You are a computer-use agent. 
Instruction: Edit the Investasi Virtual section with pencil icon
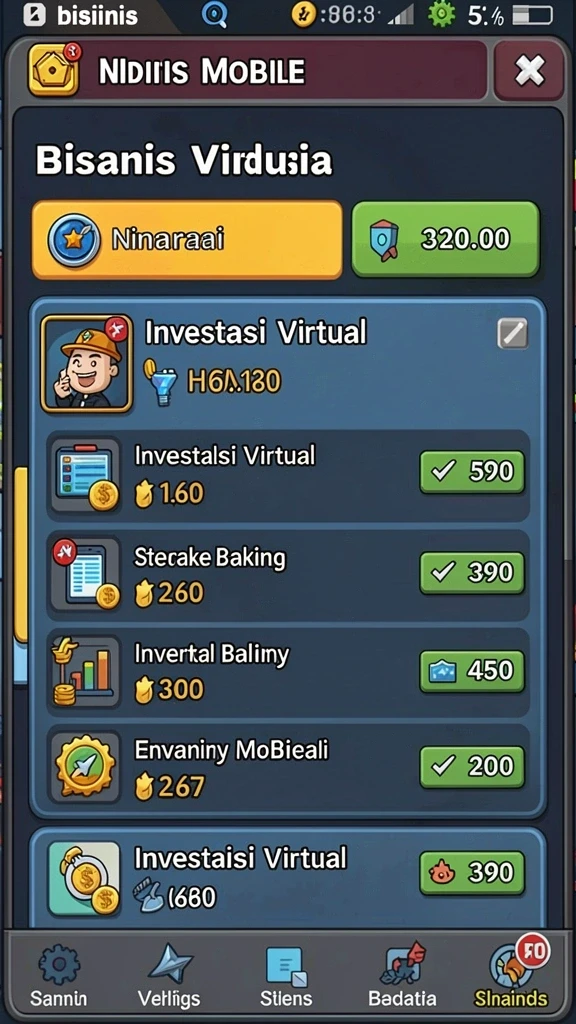click(513, 334)
